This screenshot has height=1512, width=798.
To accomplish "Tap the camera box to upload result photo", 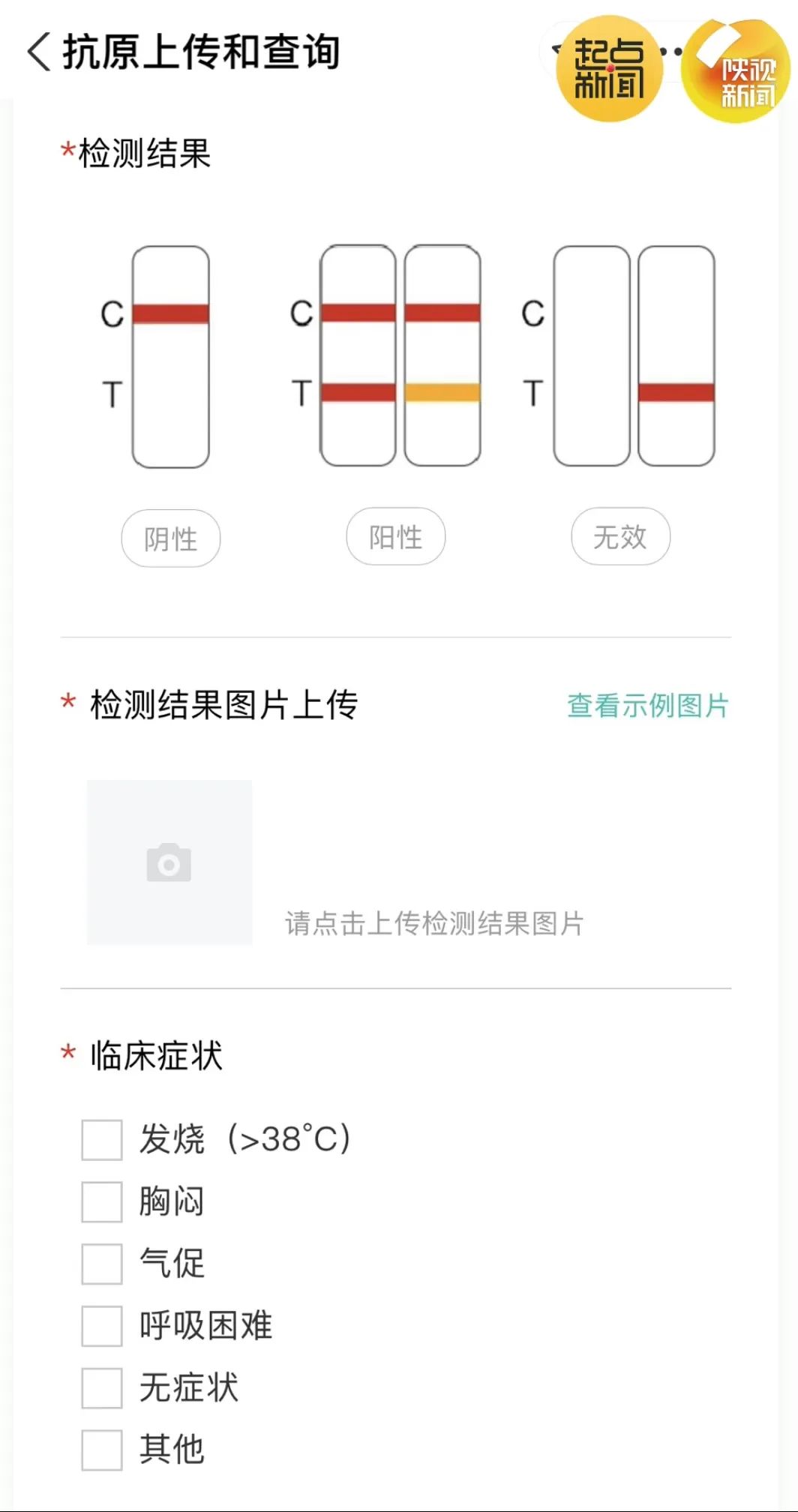I will [169, 862].
